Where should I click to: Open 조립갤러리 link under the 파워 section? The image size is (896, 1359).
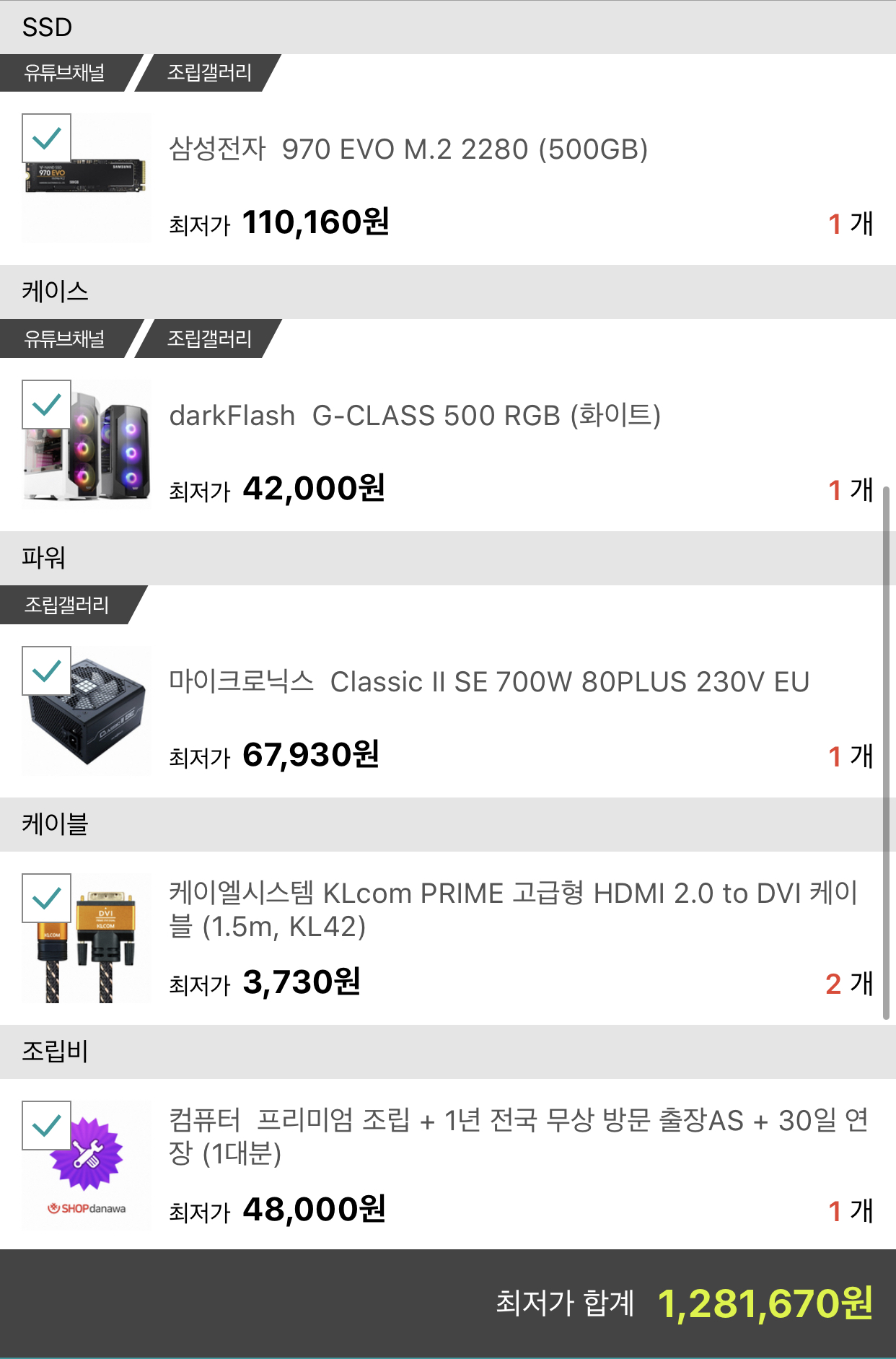[x=66, y=605]
